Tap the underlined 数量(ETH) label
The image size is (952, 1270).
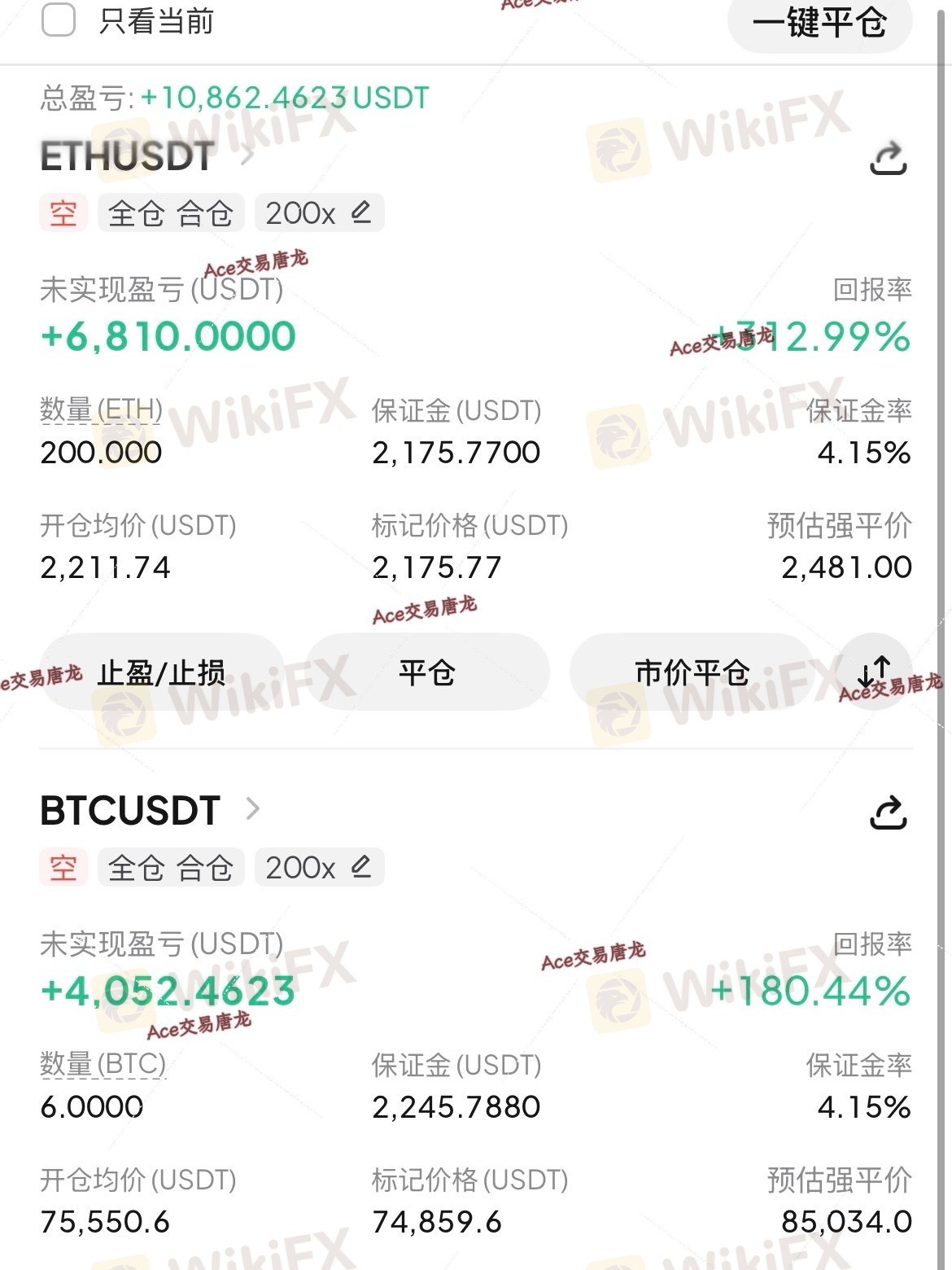coord(102,409)
